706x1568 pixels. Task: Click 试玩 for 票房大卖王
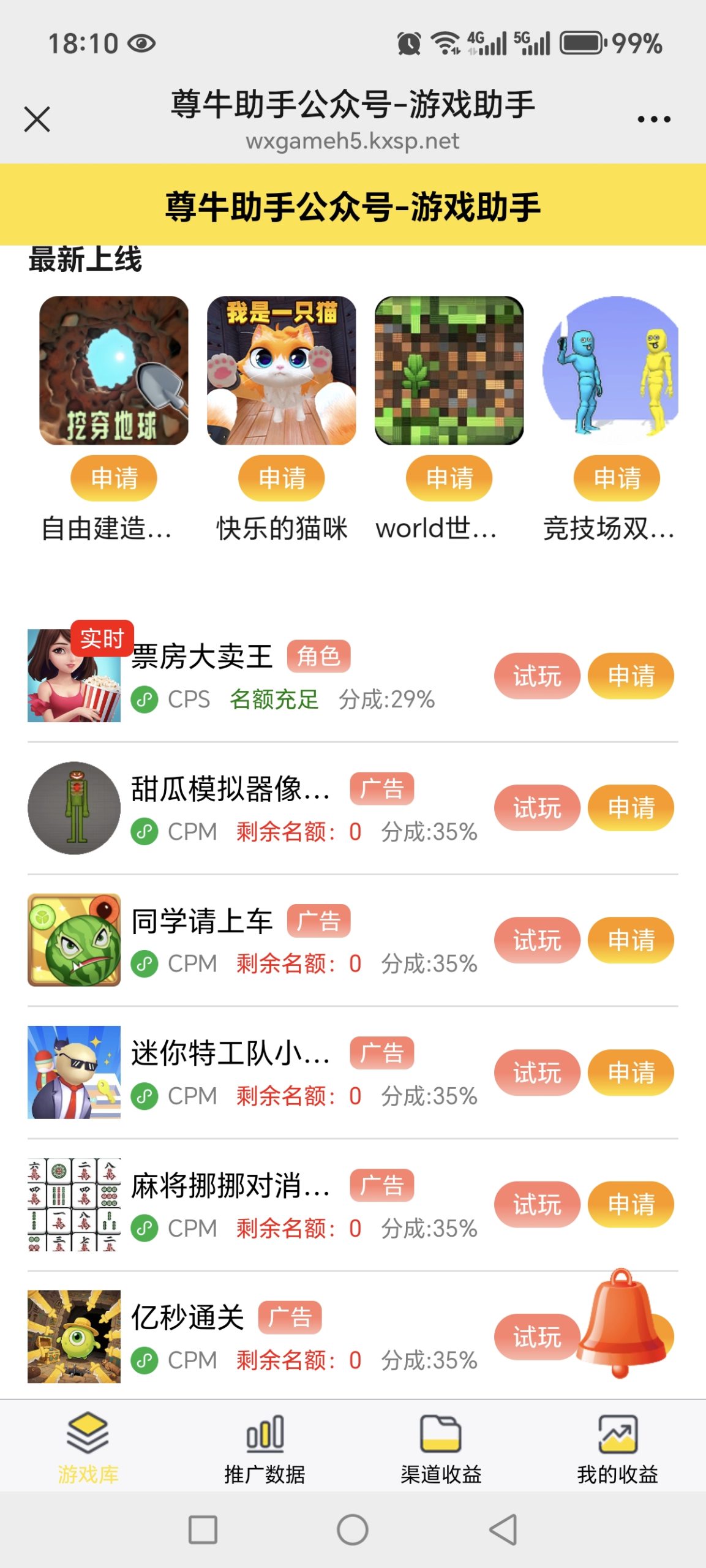[537, 676]
